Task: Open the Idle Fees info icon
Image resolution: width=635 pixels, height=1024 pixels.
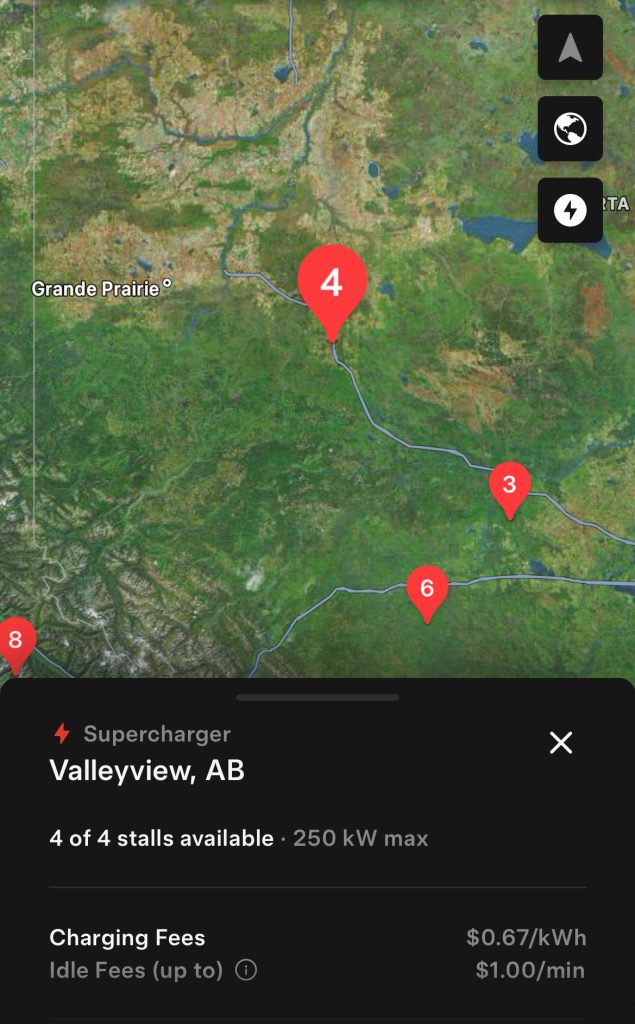Action: click(246, 970)
